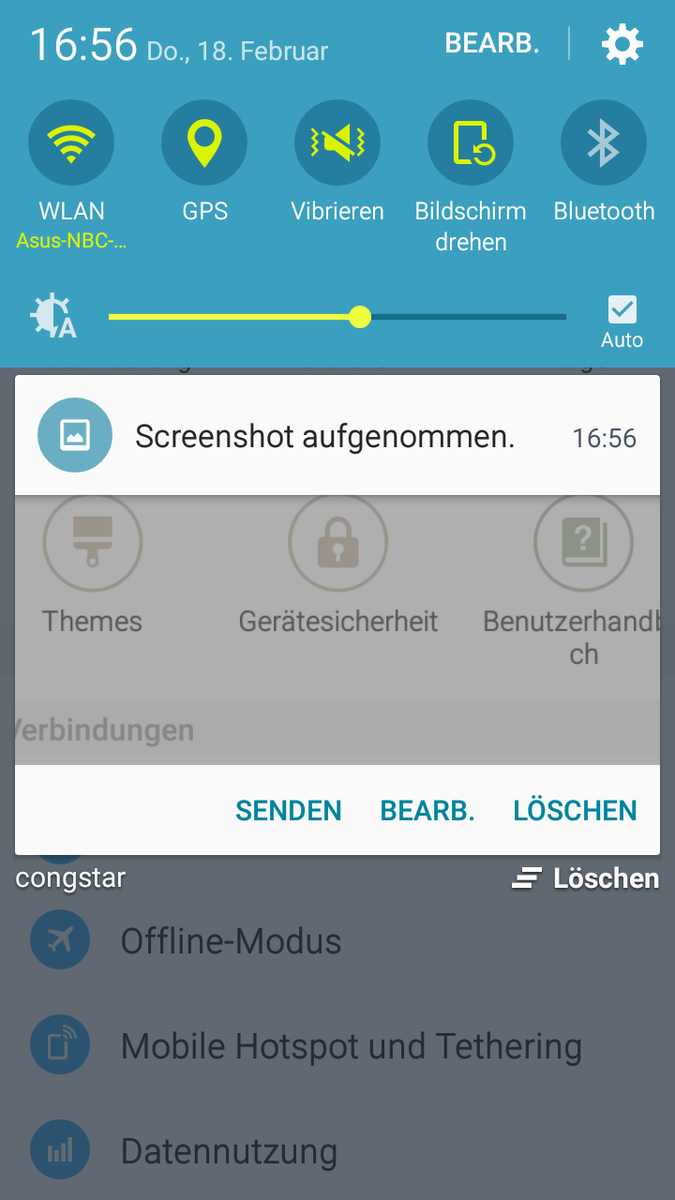Switch the Vibrieren sound mode
Image resolution: width=675 pixels, height=1200 pixels.
click(x=337, y=143)
